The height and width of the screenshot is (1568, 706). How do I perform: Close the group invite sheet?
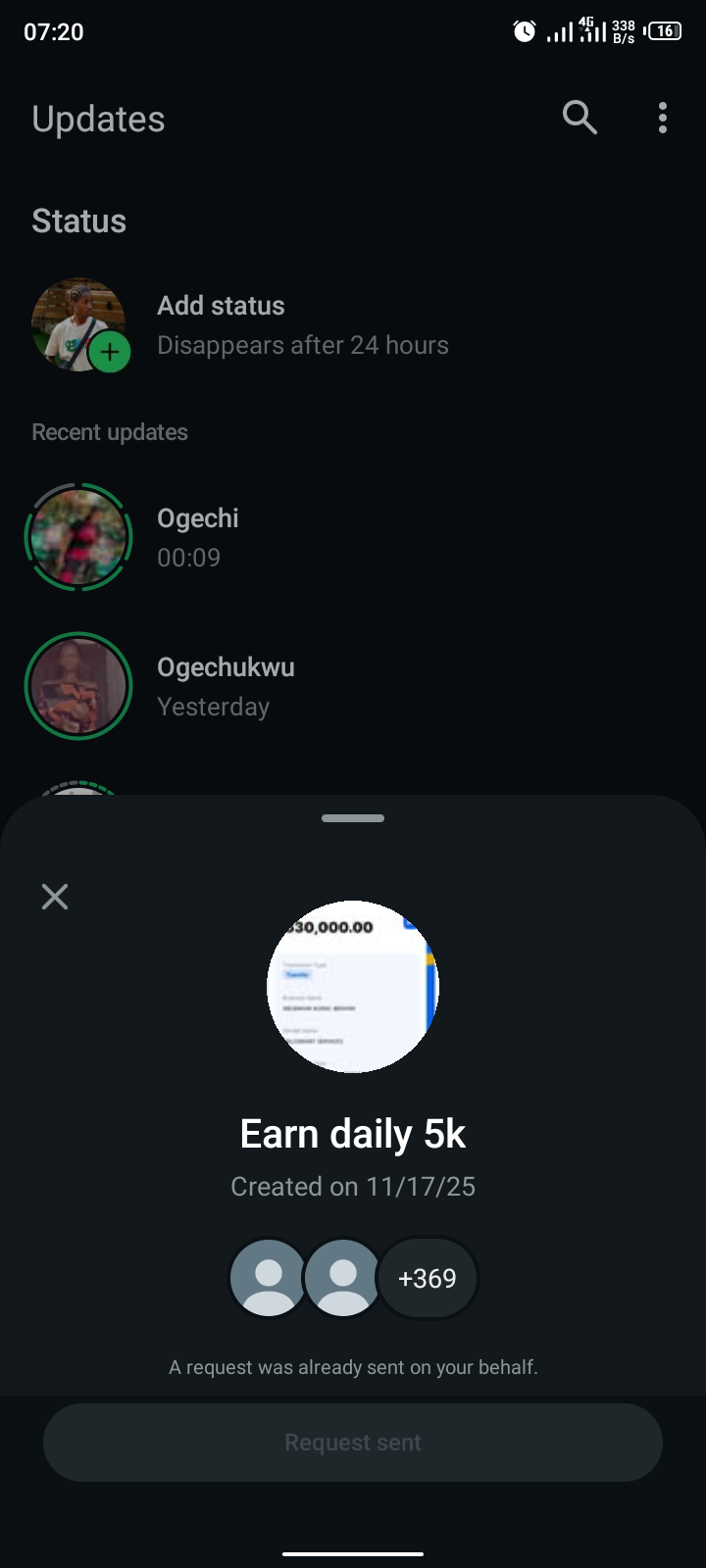click(x=55, y=897)
